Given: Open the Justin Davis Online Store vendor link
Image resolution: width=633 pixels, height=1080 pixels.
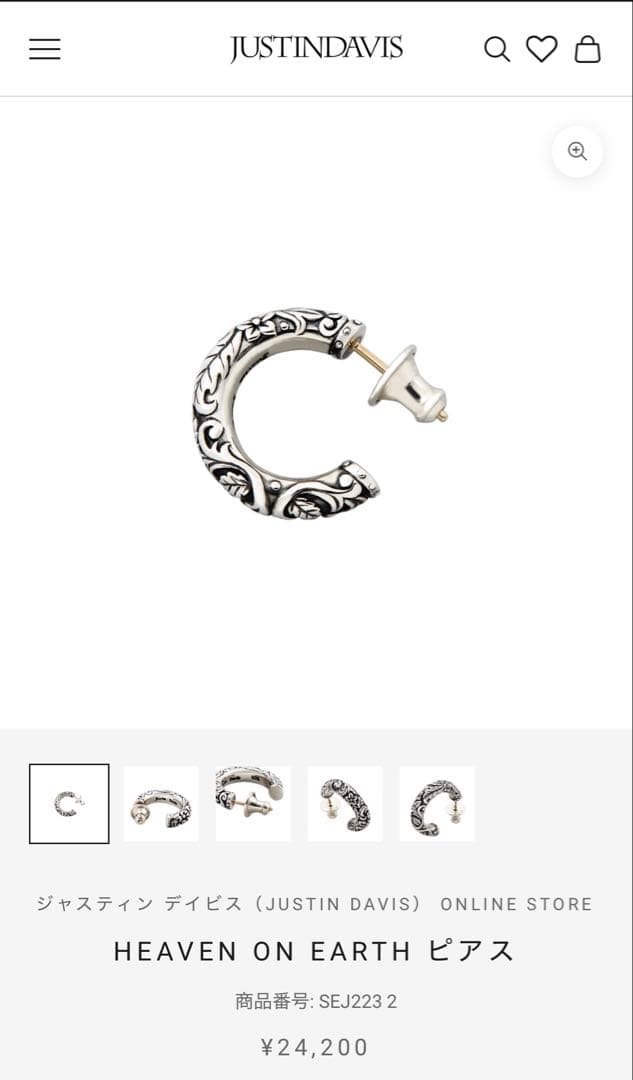Looking at the screenshot, I should (315, 904).
